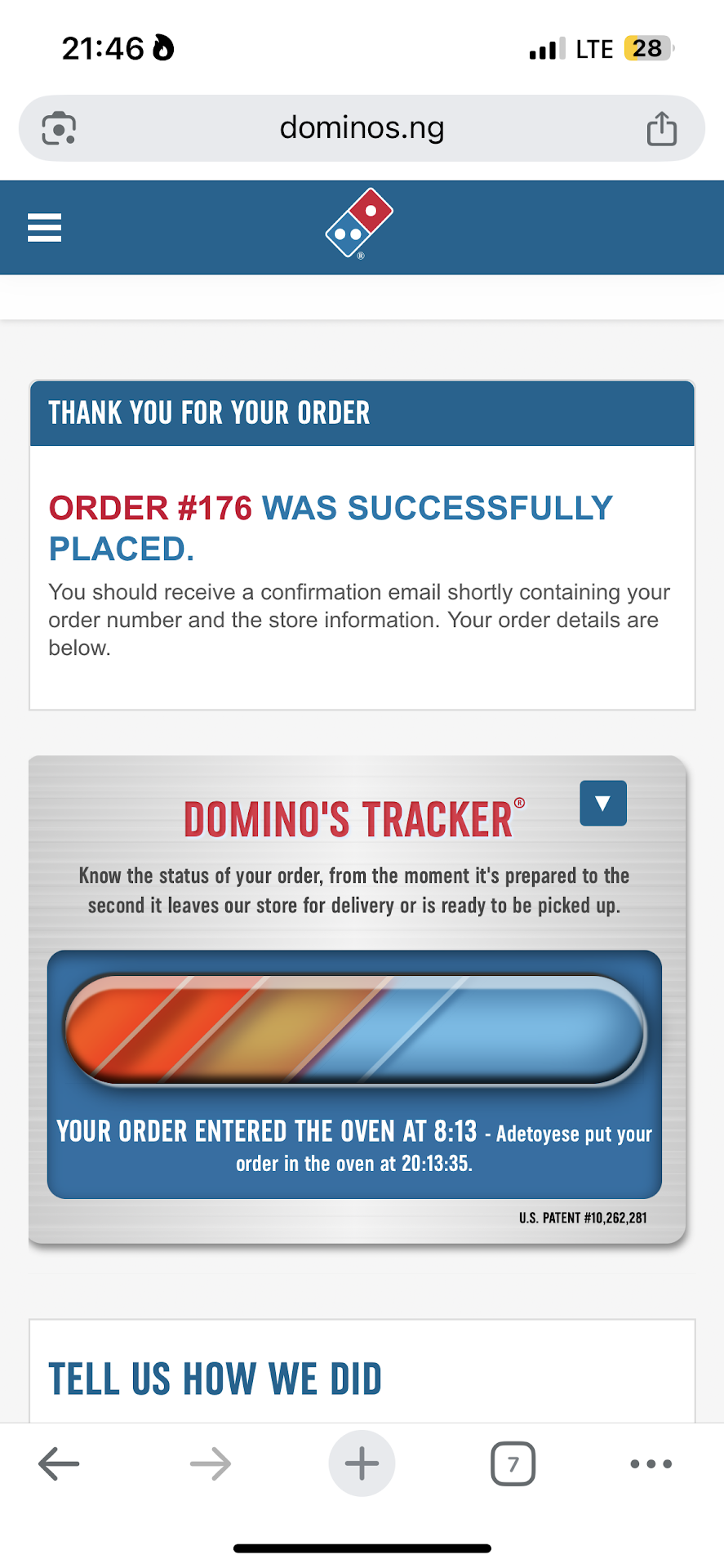Image resolution: width=724 pixels, height=1568 pixels.
Task: Tap the Domino's logo to go home
Action: point(359,223)
